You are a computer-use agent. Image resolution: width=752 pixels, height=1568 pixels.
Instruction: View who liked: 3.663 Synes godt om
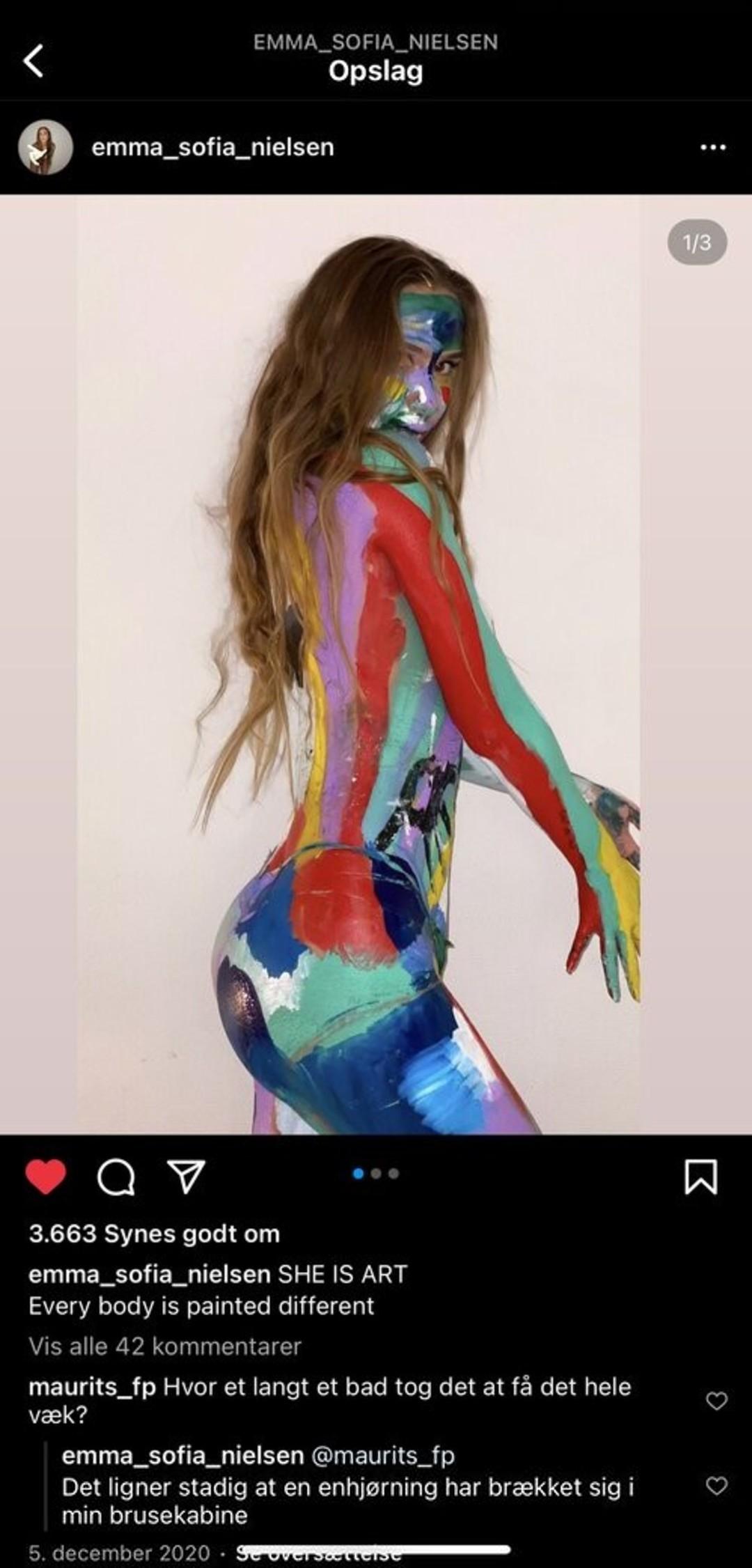coord(154,1234)
